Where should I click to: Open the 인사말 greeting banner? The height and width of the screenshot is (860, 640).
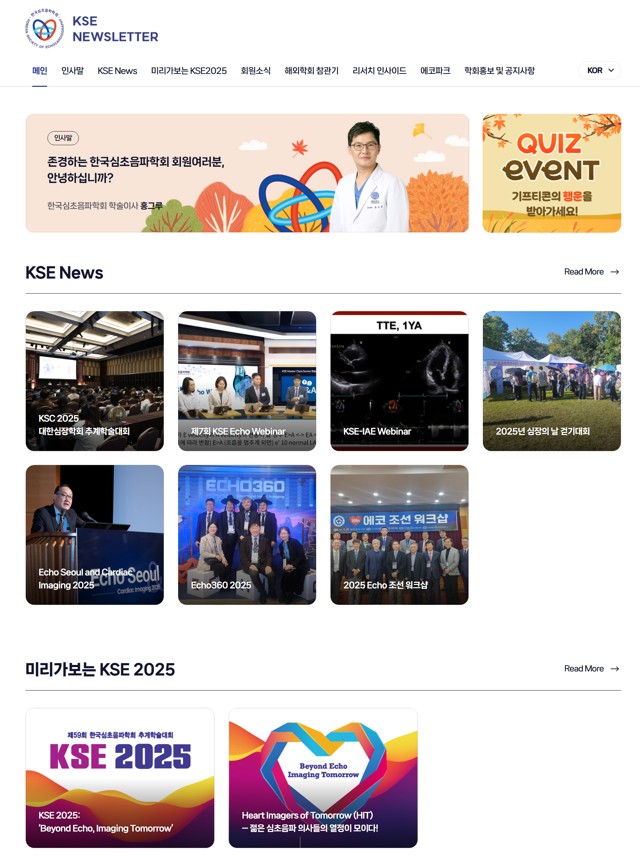(x=247, y=173)
